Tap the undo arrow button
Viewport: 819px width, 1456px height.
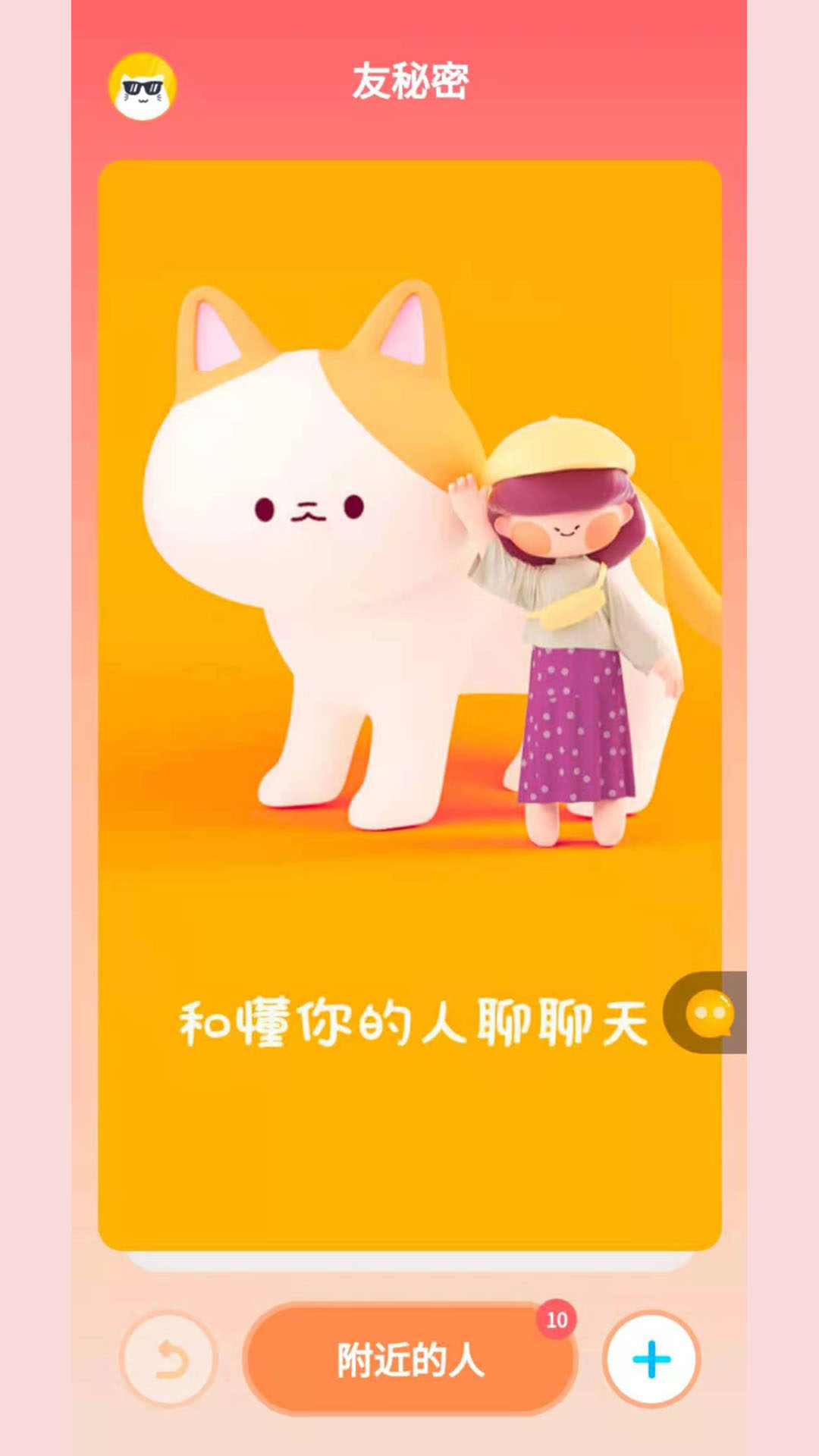tap(169, 1358)
